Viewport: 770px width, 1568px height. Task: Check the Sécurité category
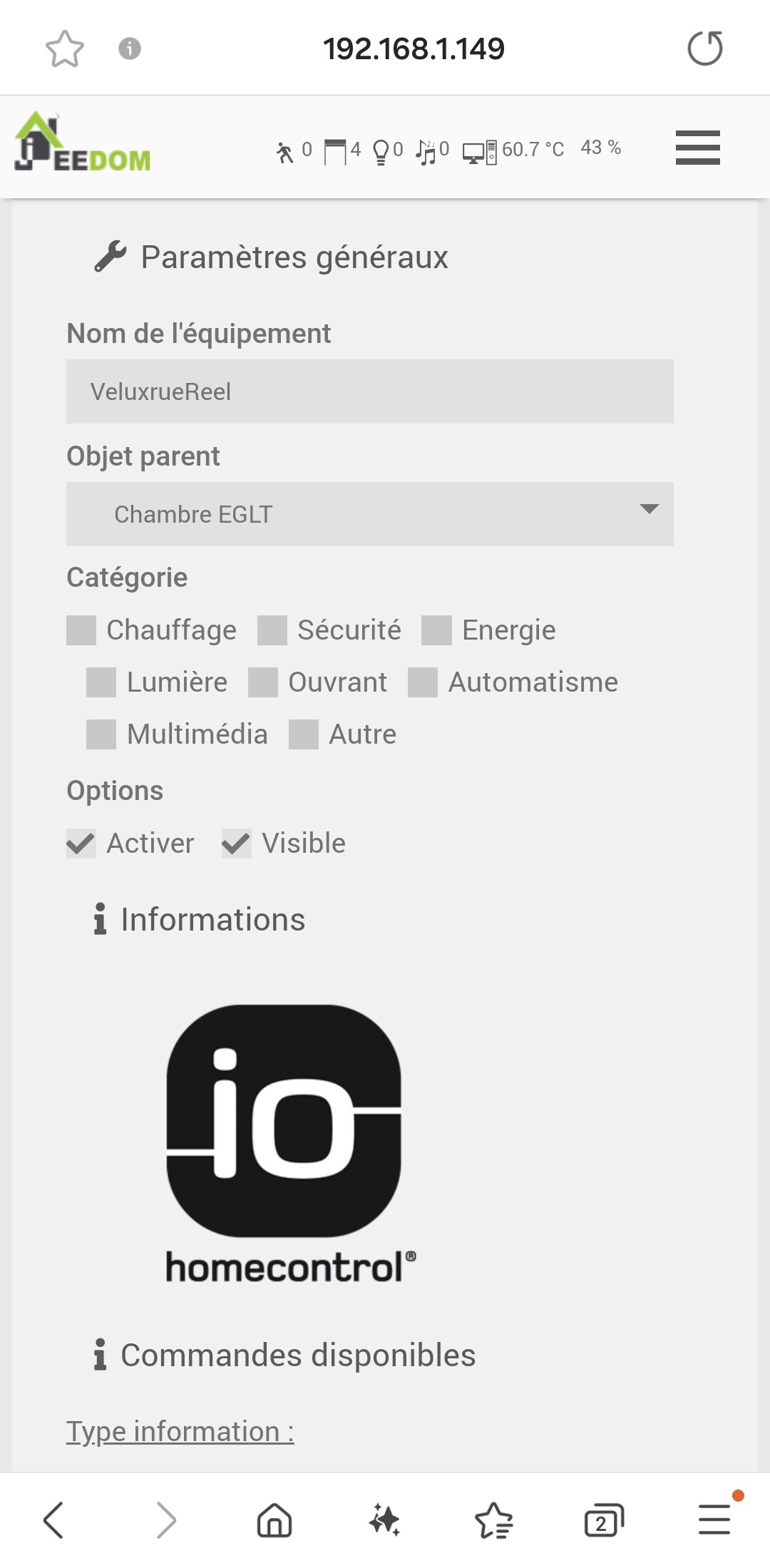(x=272, y=630)
